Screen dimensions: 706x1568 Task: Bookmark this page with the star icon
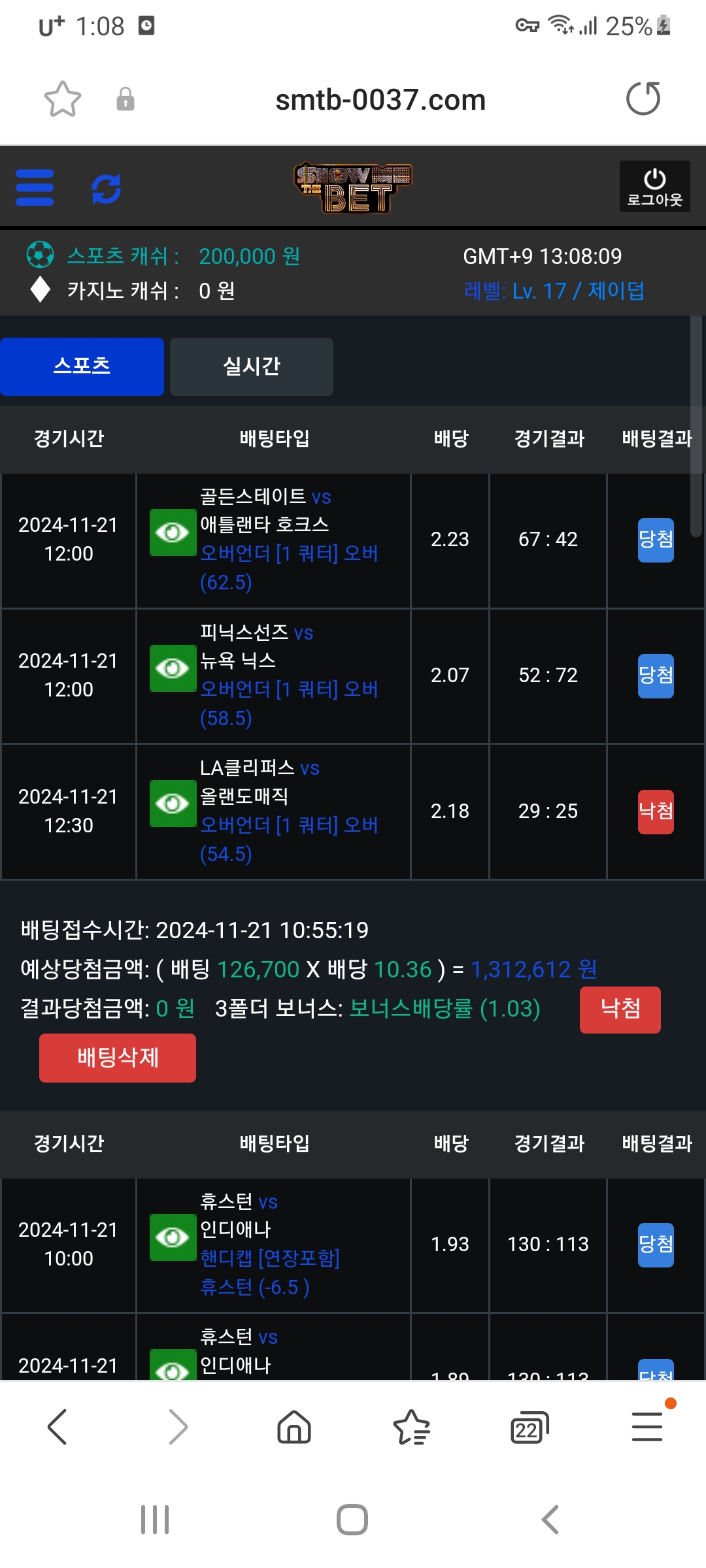tap(63, 99)
